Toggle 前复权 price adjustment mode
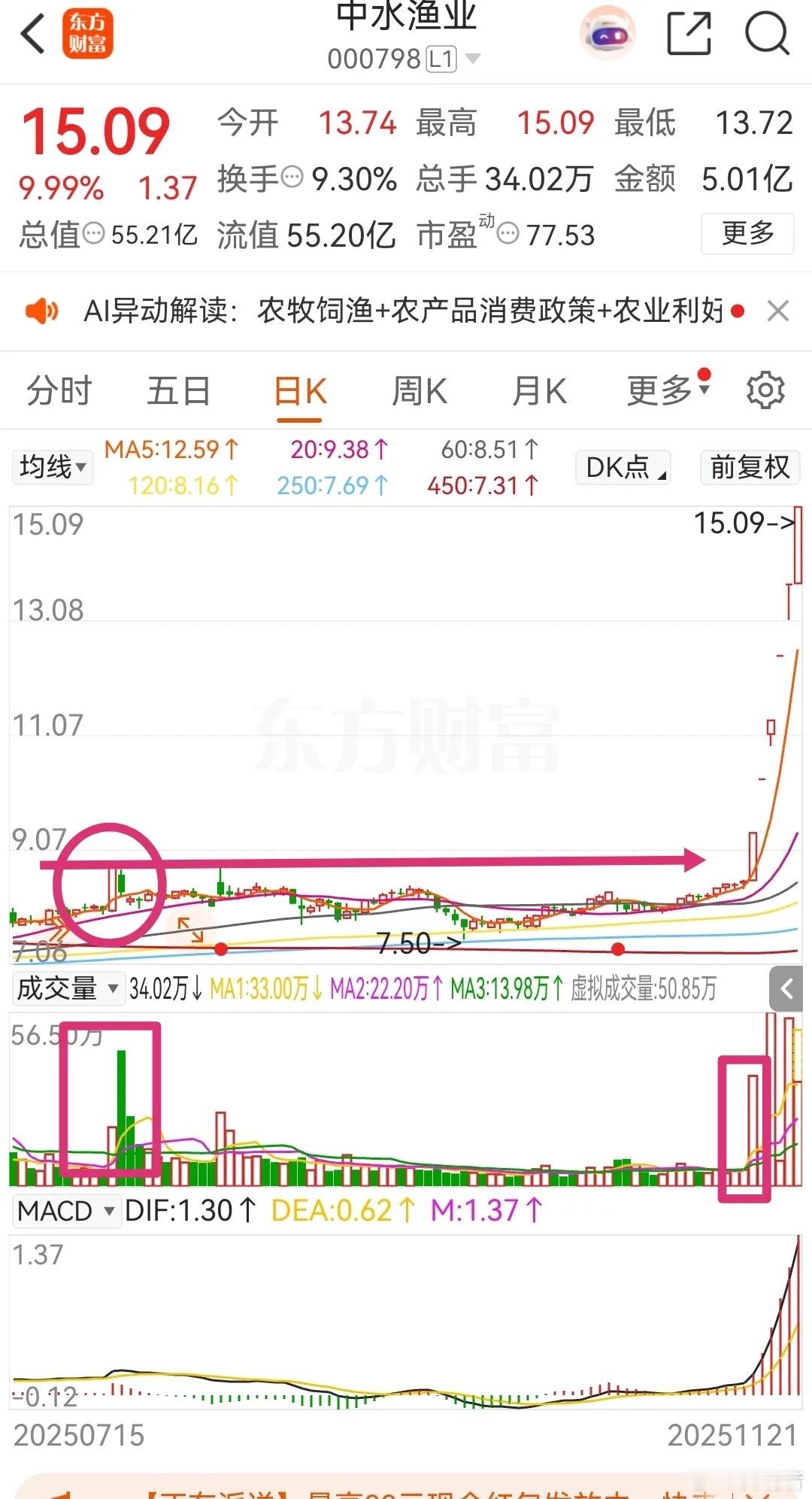This screenshot has height=1499, width=812. click(x=749, y=467)
